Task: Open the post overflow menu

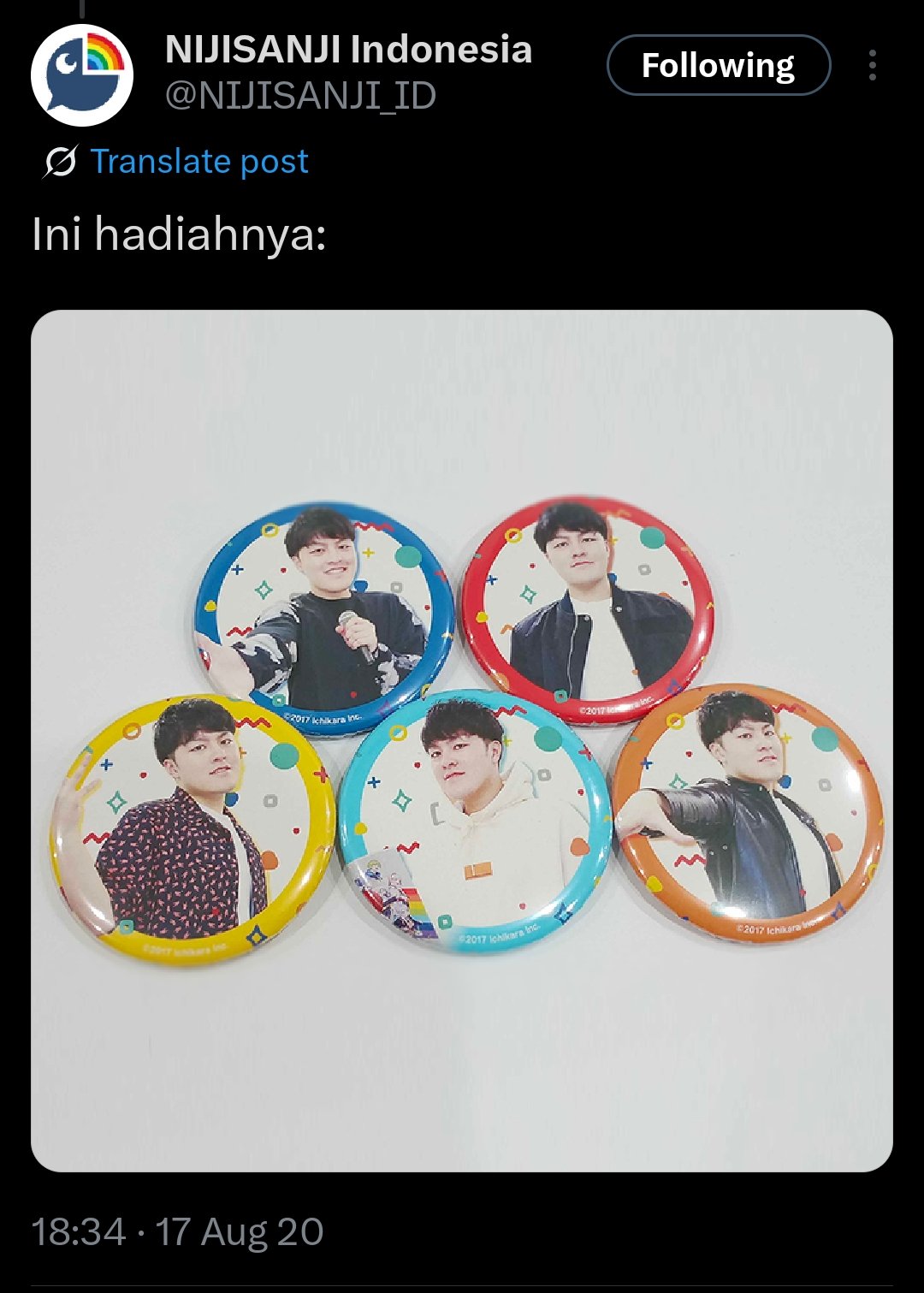Action: 872,65
